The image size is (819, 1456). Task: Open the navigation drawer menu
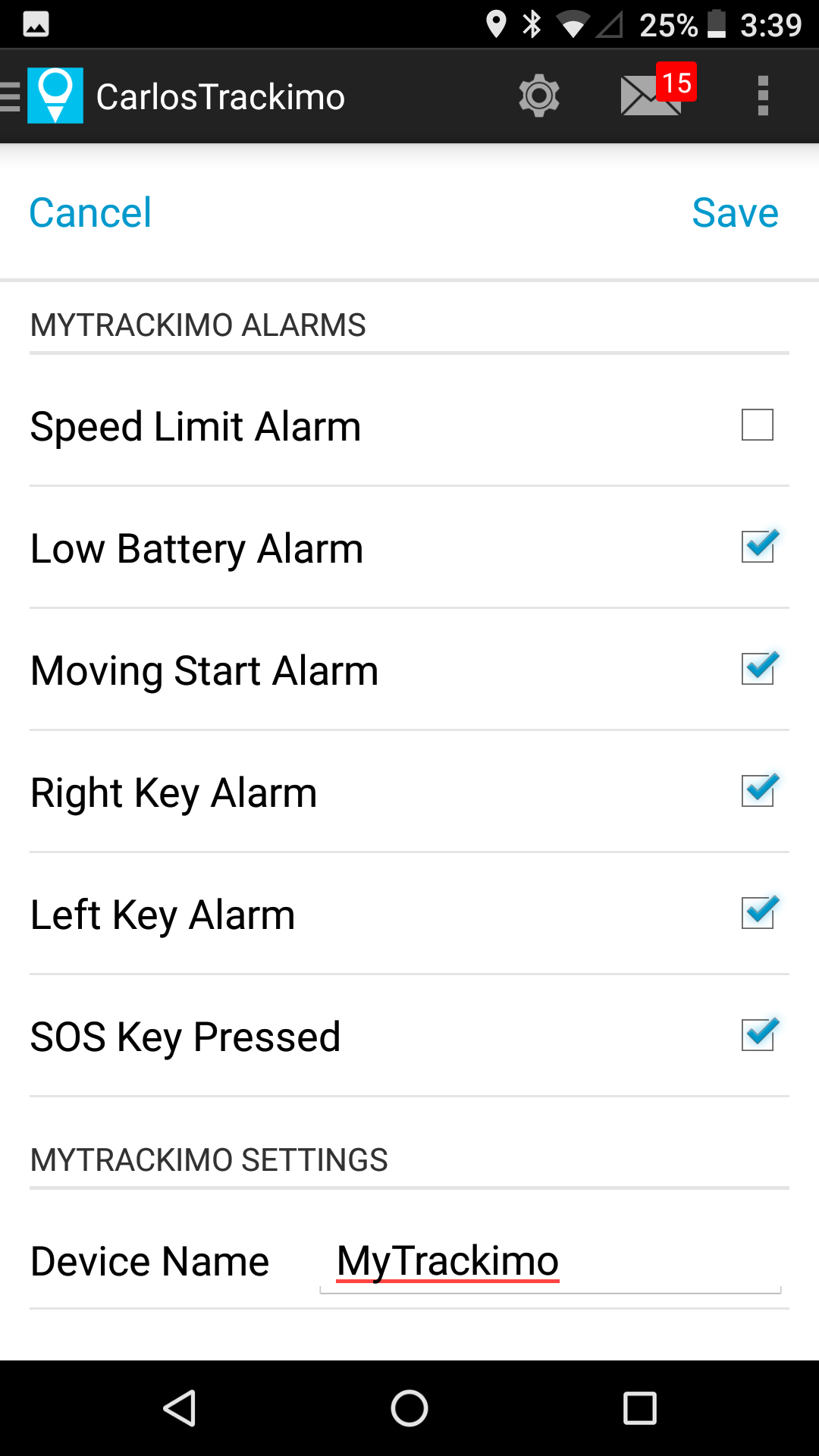click(x=12, y=96)
